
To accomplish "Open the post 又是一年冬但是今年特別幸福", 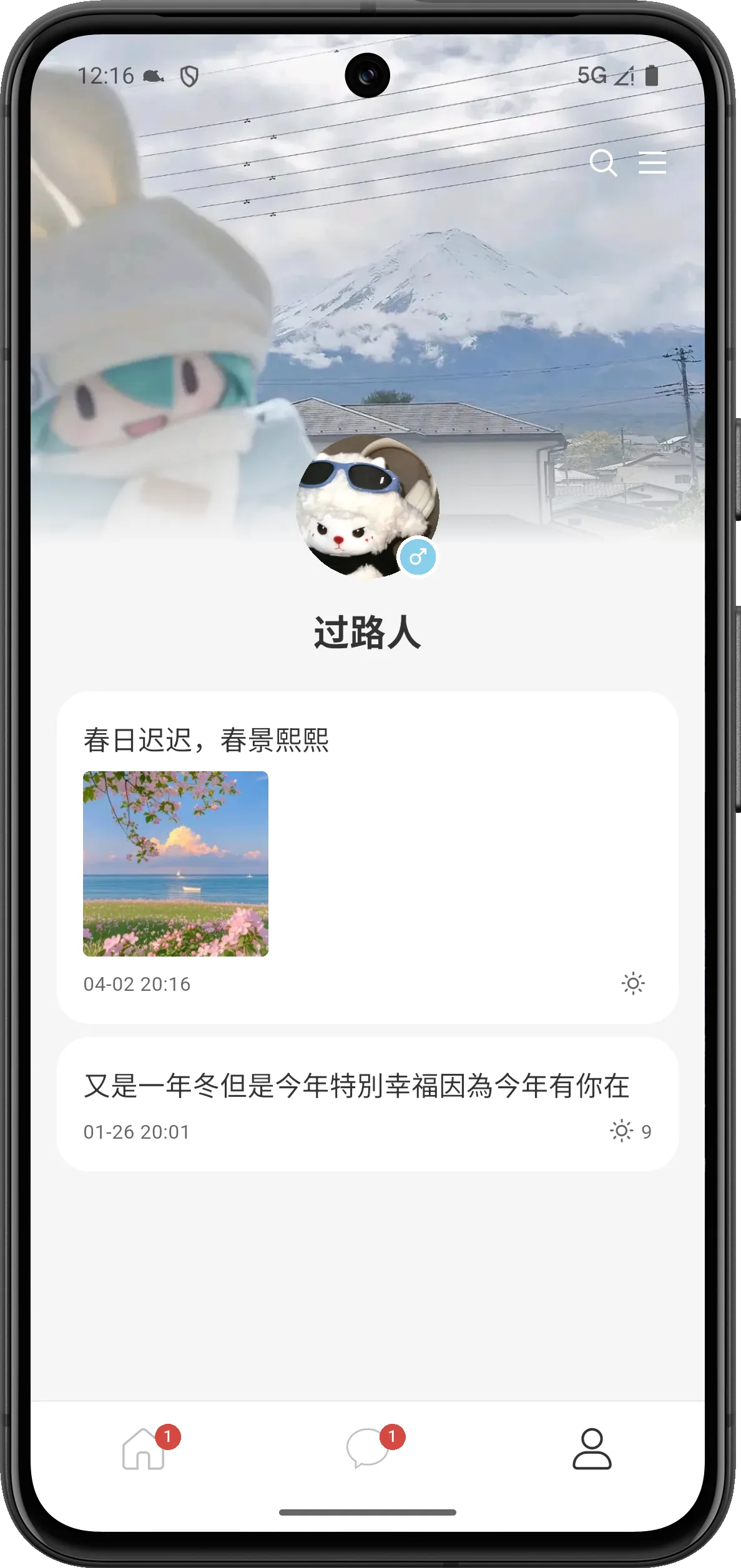I will tap(356, 1086).
